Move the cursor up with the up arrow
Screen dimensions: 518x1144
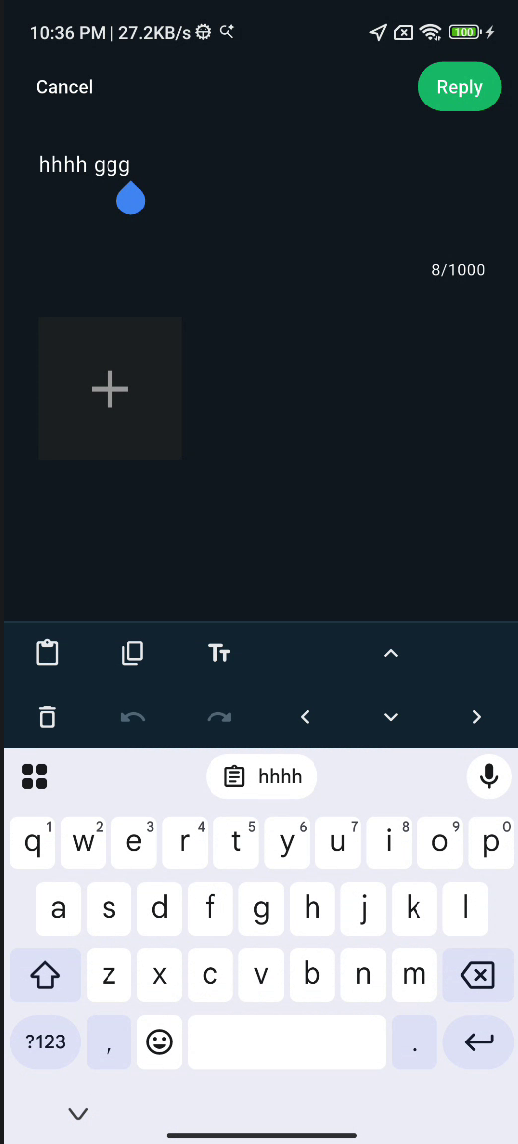[391, 654]
